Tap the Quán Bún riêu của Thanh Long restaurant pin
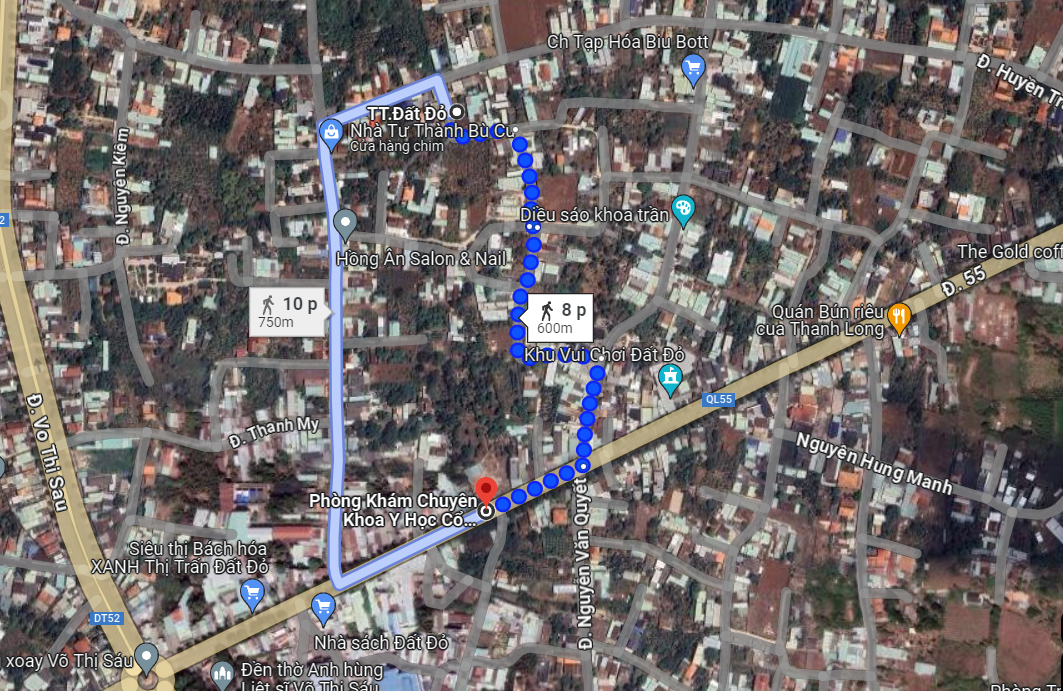The height and width of the screenshot is (691, 1063). pos(898,315)
